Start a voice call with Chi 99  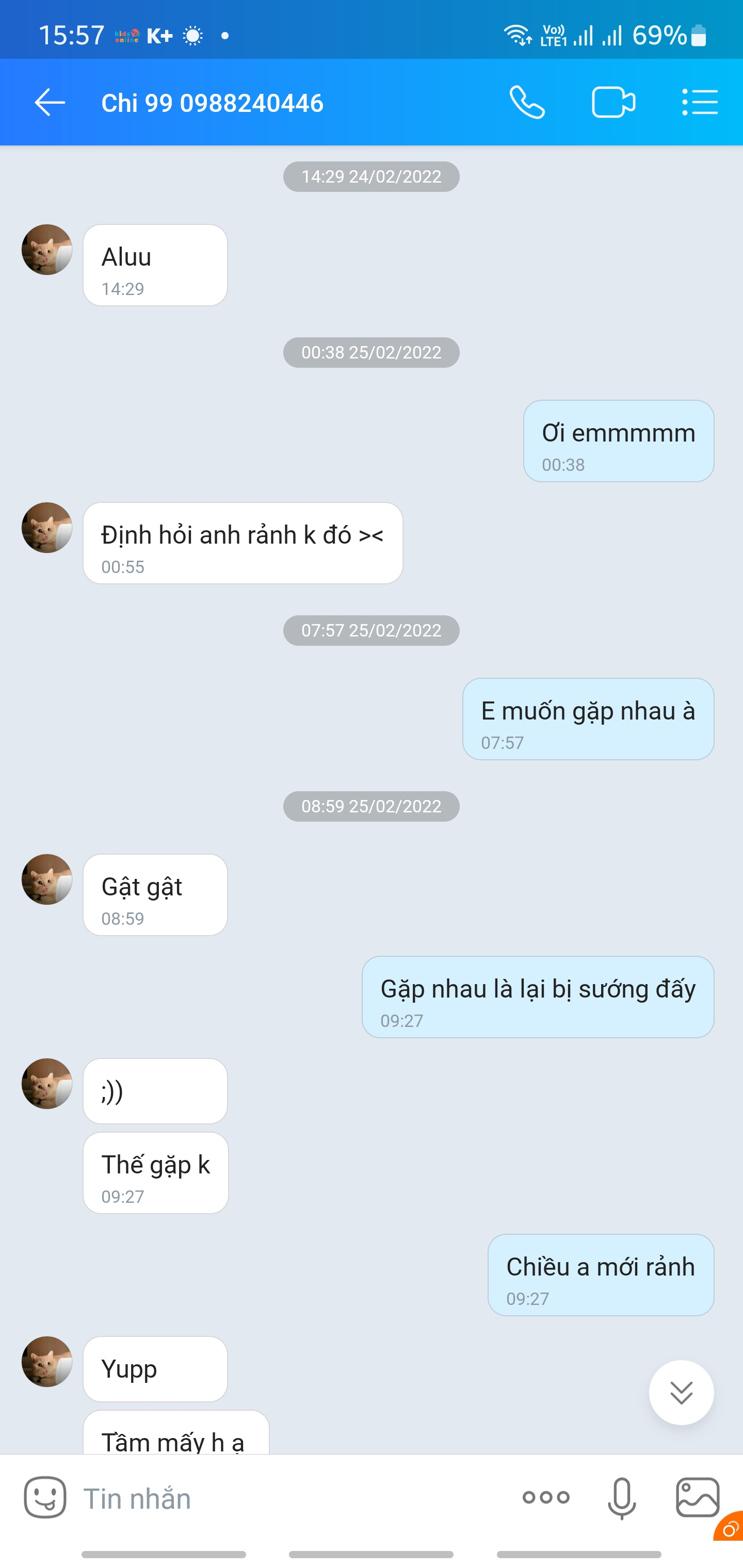(527, 102)
